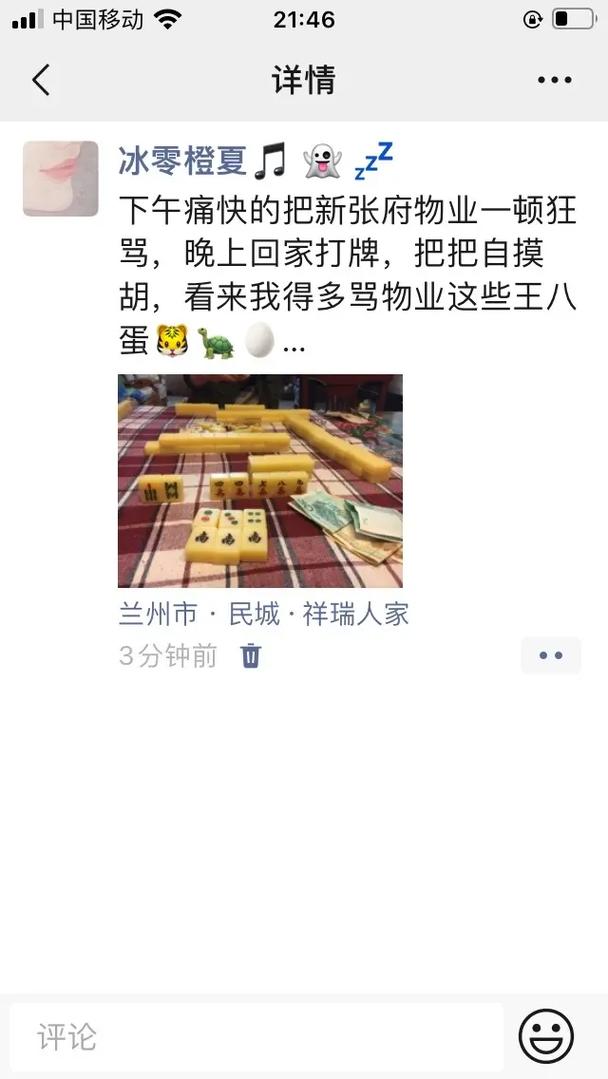Open like and comment options button
This screenshot has width=608, height=1079.
[551, 656]
